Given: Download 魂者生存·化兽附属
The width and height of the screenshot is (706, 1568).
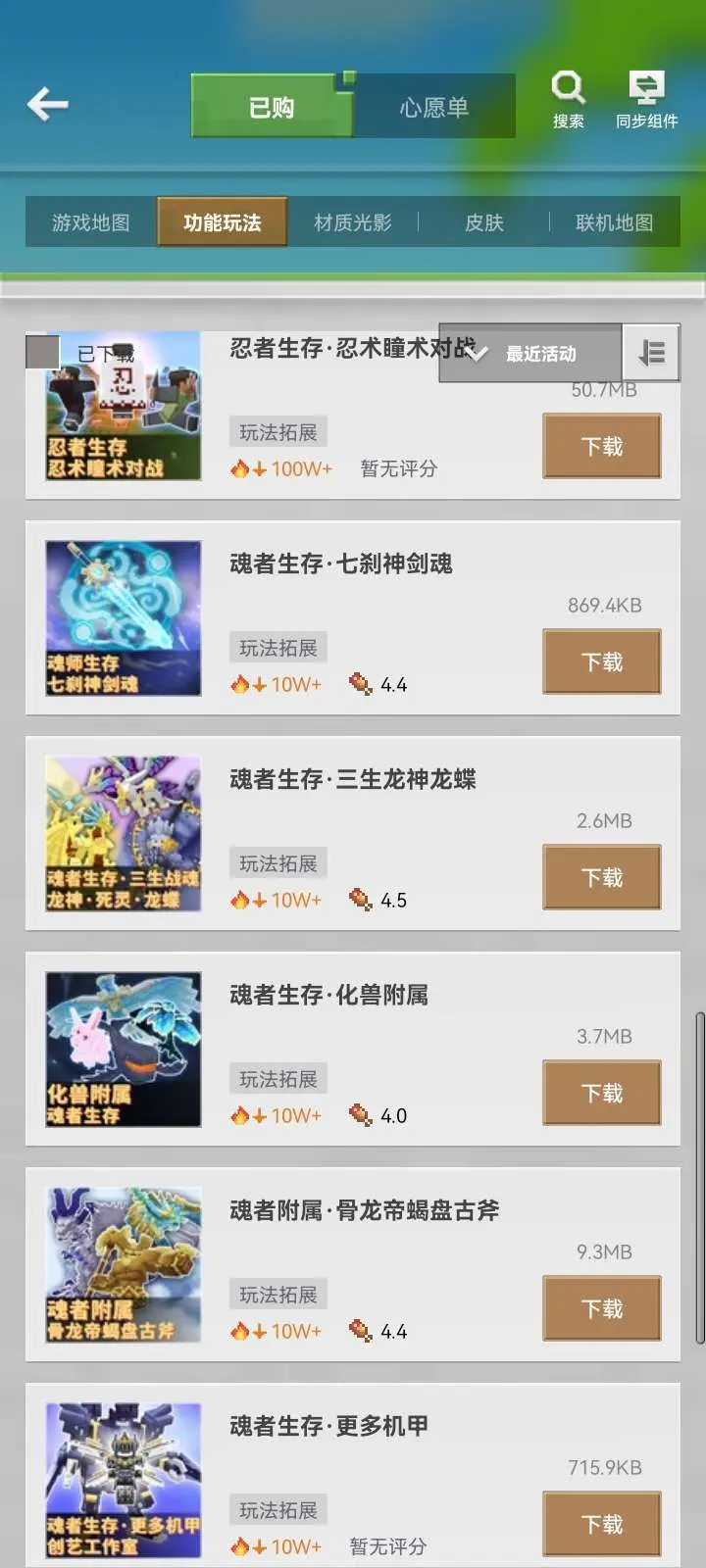Looking at the screenshot, I should click(602, 1093).
